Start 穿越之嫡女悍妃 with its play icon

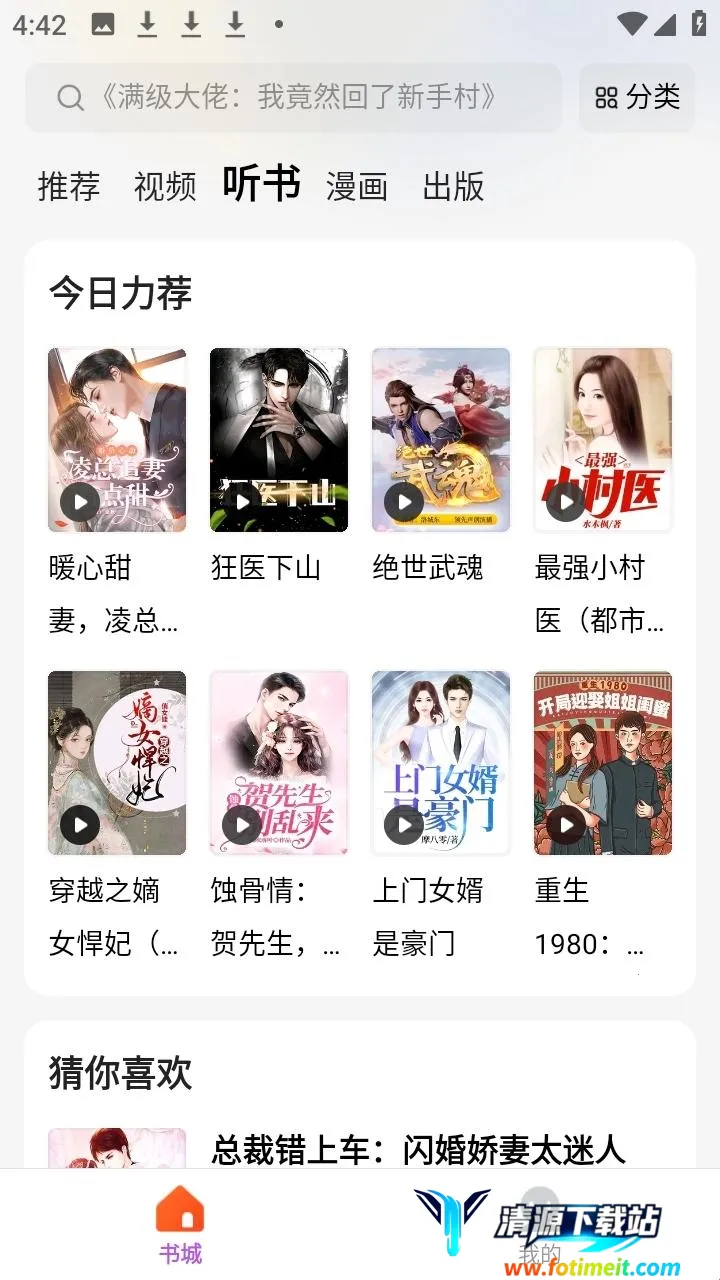[79, 825]
